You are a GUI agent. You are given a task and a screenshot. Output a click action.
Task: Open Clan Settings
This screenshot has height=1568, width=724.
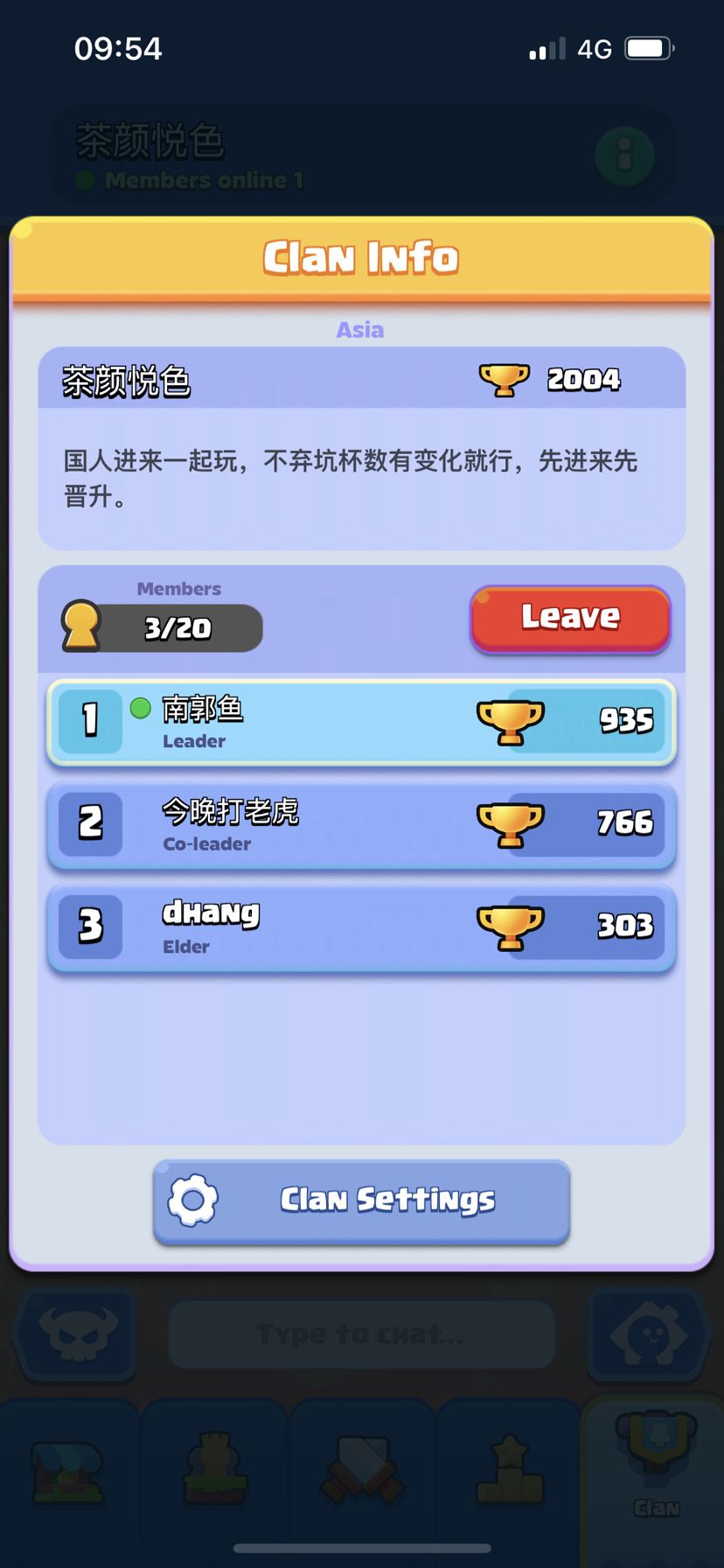coord(361,1200)
